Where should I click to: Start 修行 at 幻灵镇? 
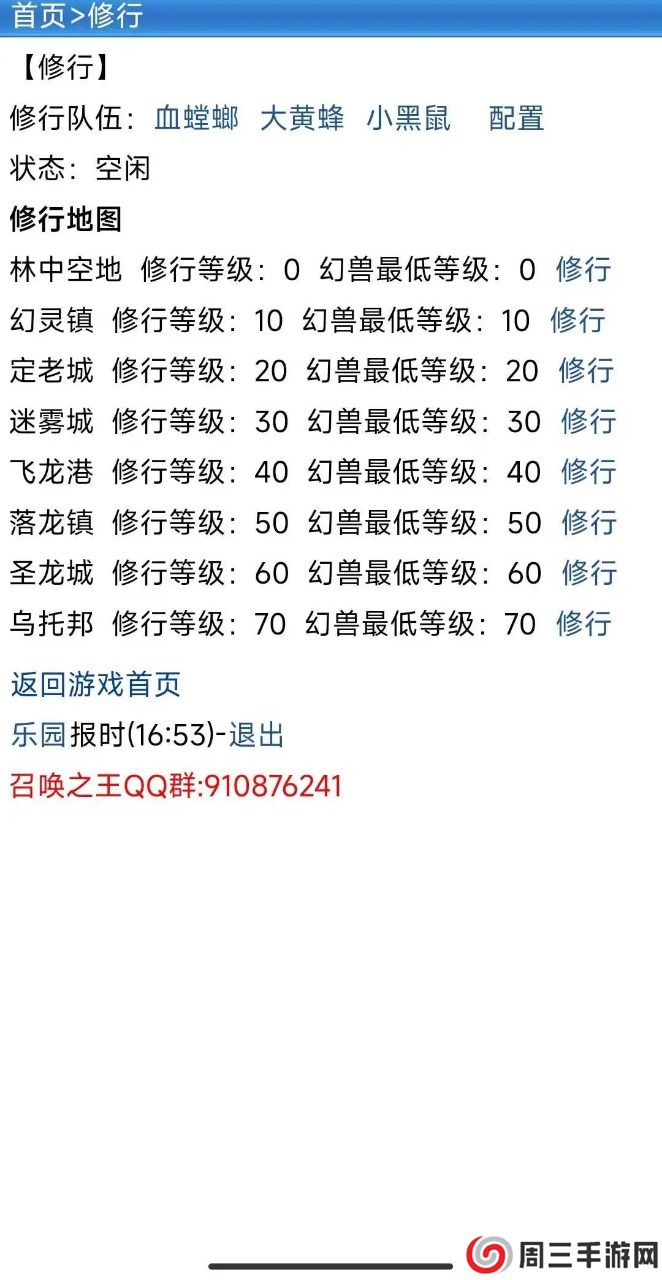tap(577, 320)
